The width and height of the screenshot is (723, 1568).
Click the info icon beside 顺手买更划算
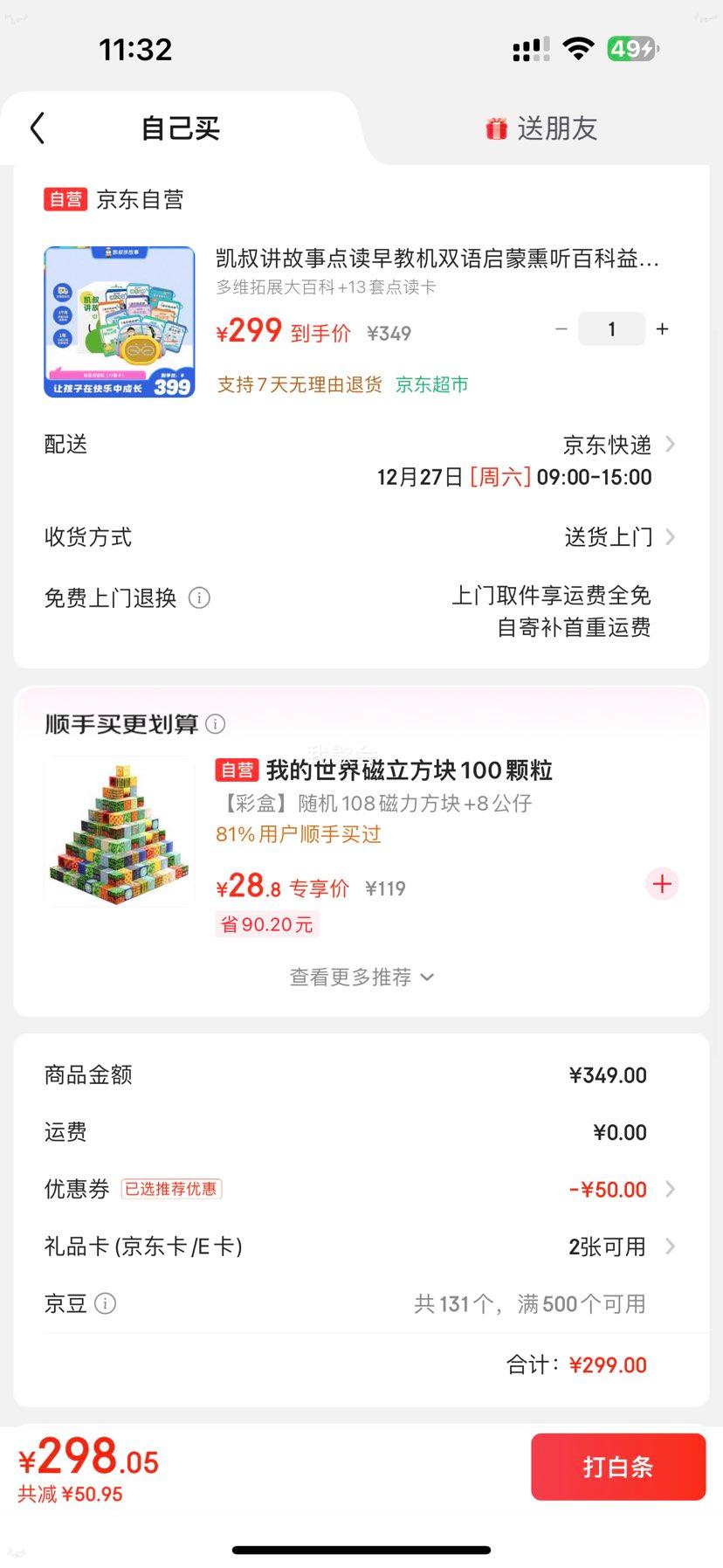215,723
